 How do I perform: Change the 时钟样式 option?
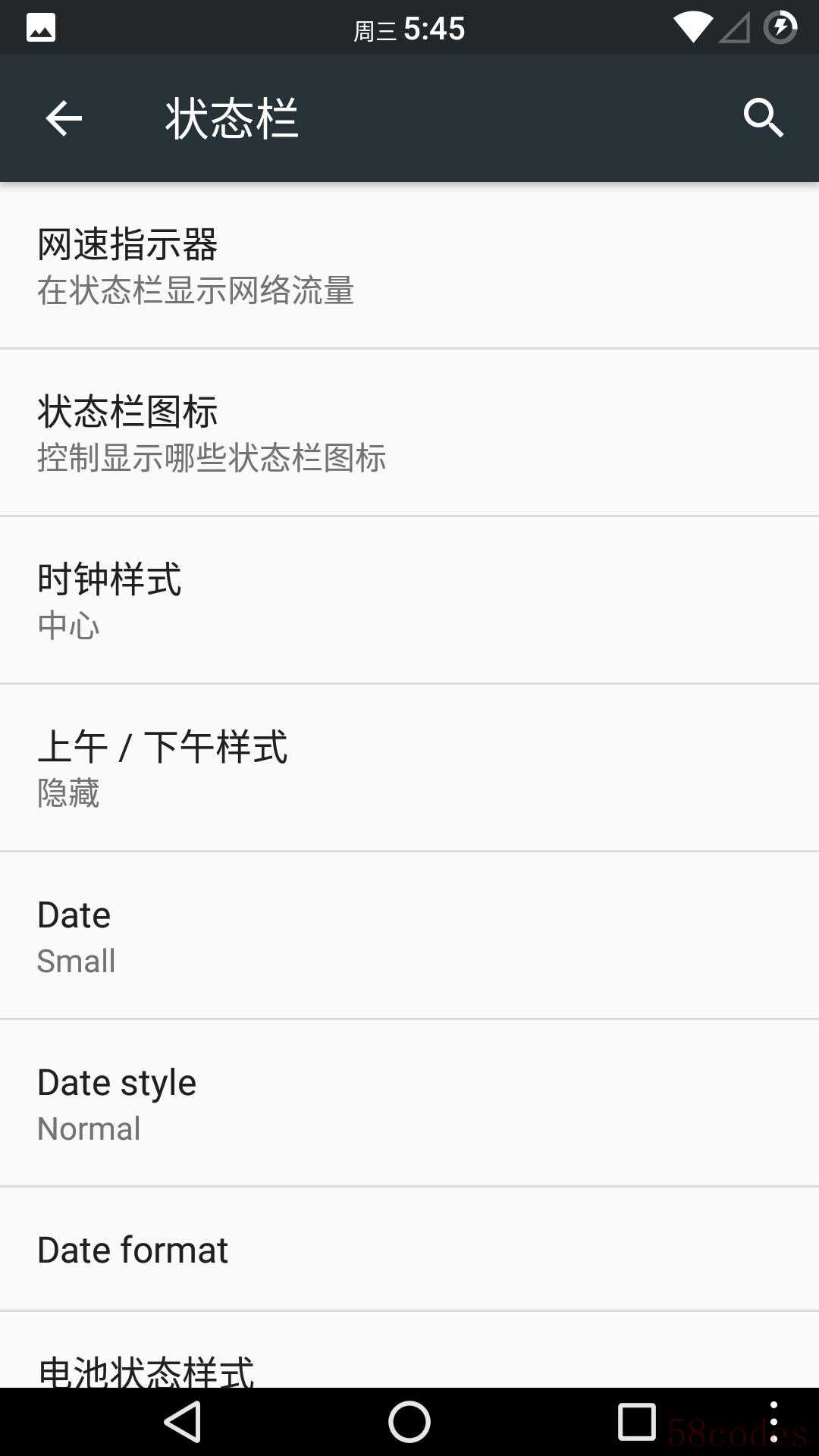[409, 601]
